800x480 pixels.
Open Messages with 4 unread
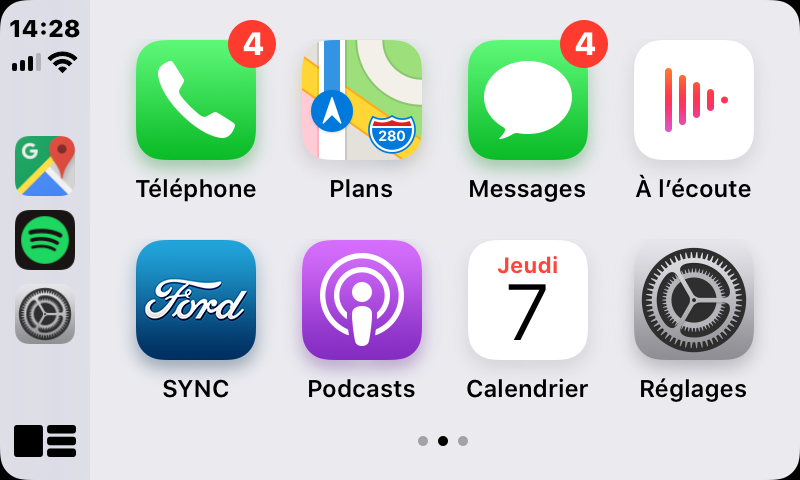(x=528, y=100)
